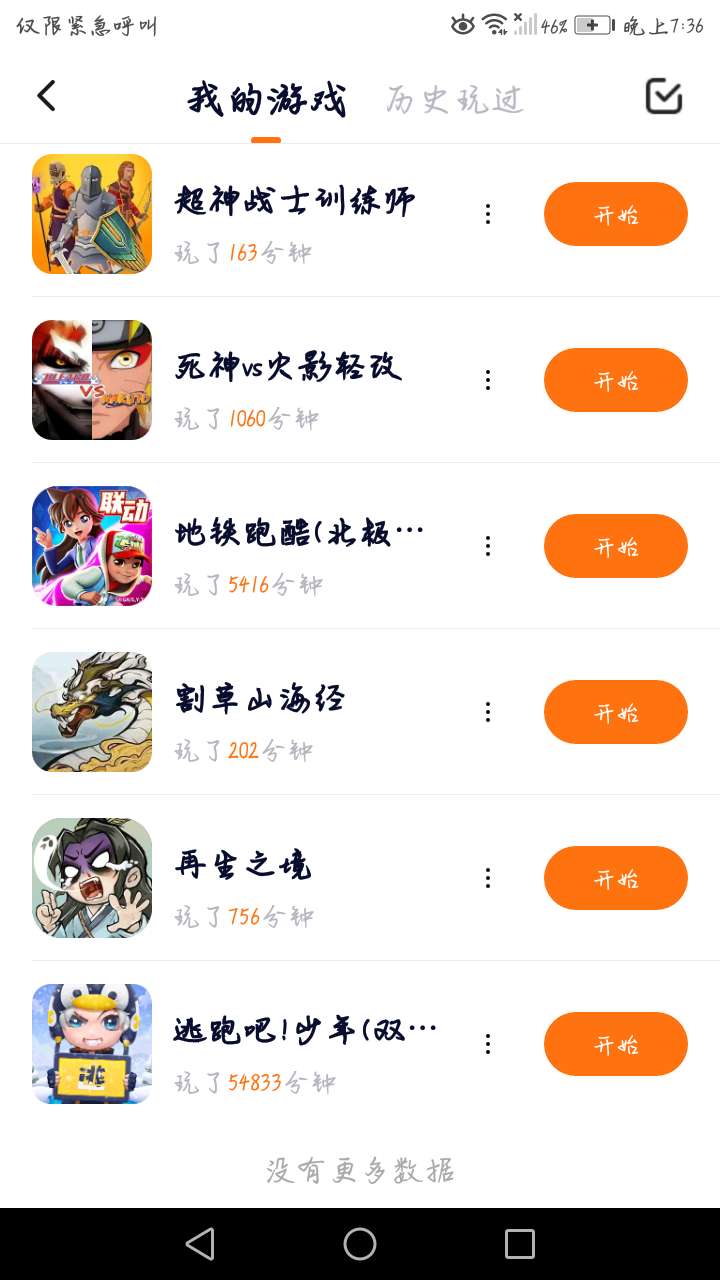The image size is (720, 1280).
Task: Open the 割草山海经 game icon
Action: point(92,712)
